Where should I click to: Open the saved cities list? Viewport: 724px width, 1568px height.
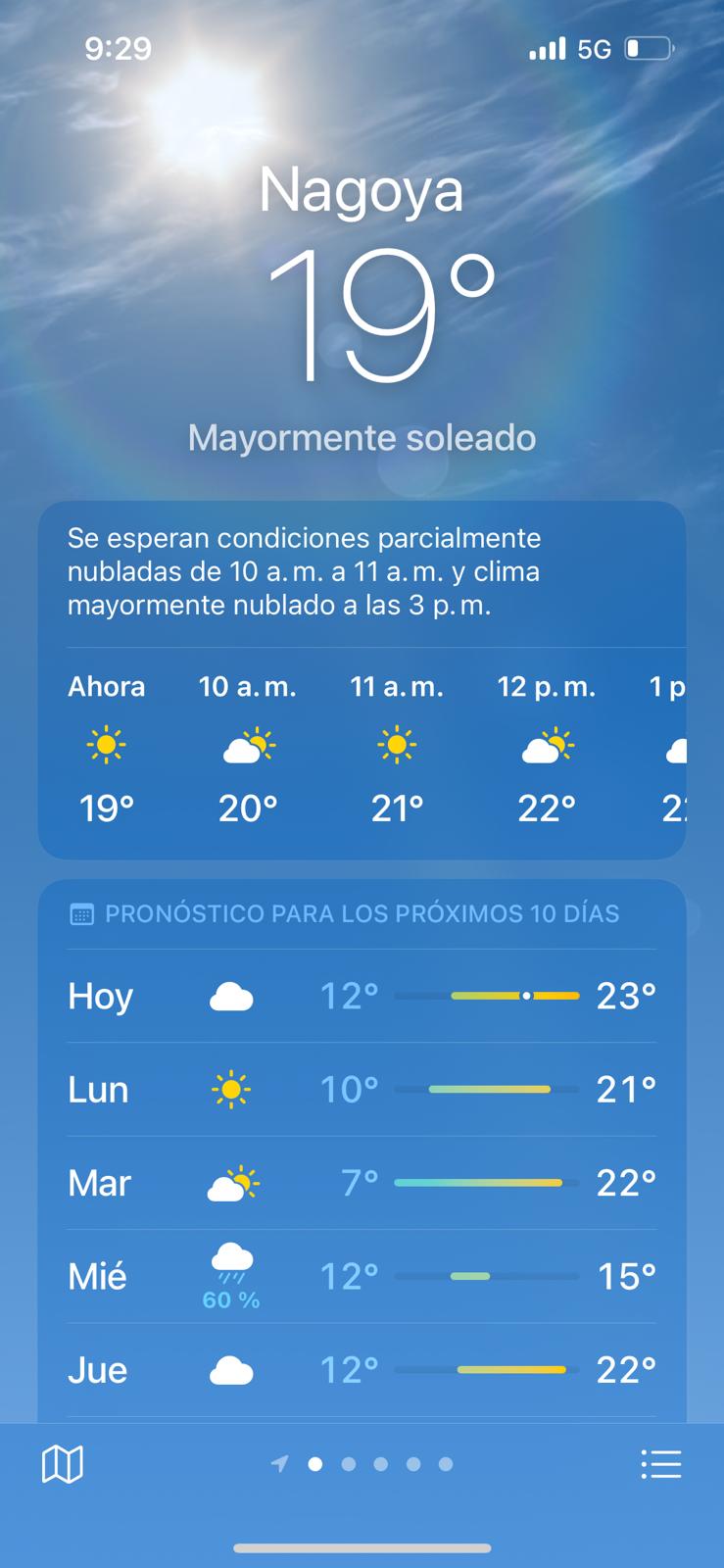tap(660, 1464)
